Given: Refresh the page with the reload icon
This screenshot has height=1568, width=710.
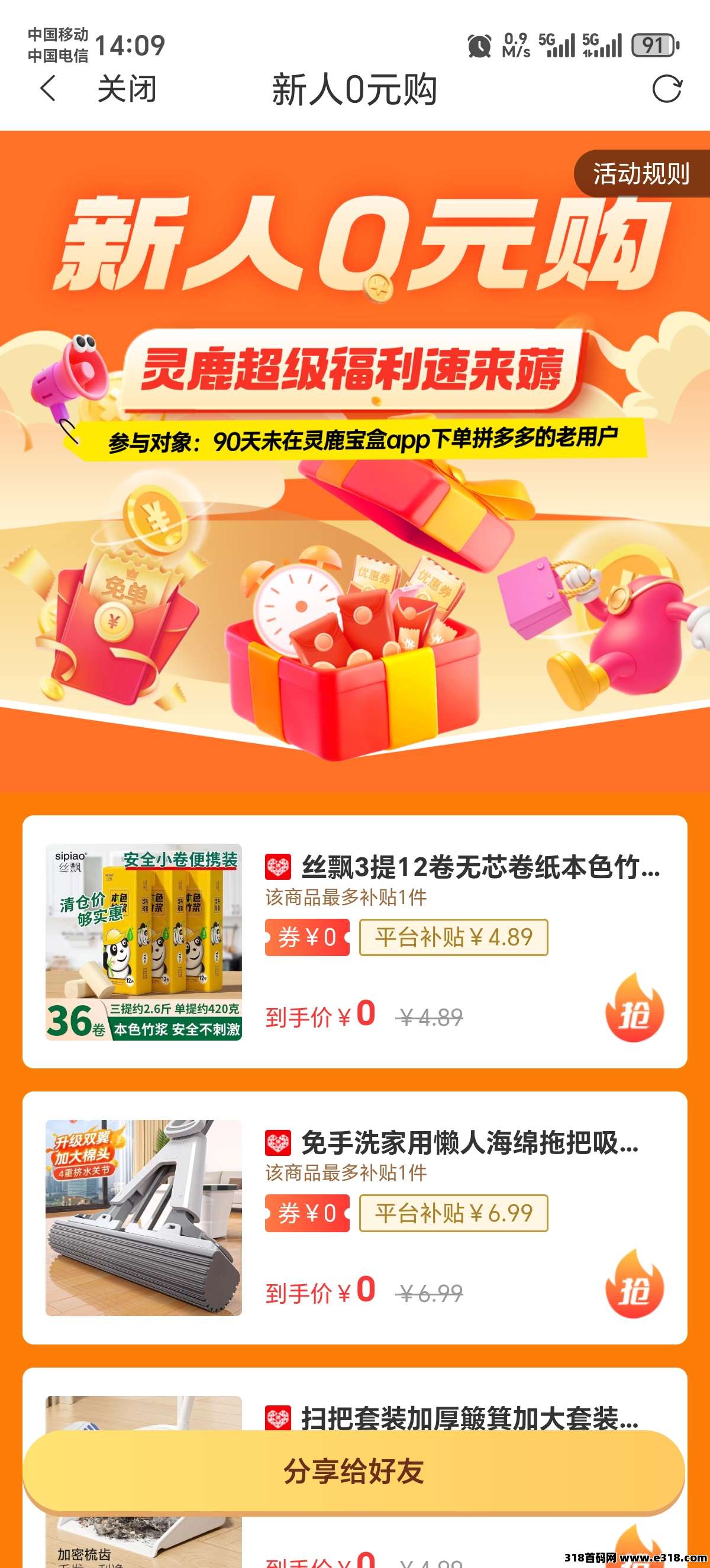Looking at the screenshot, I should (666, 89).
